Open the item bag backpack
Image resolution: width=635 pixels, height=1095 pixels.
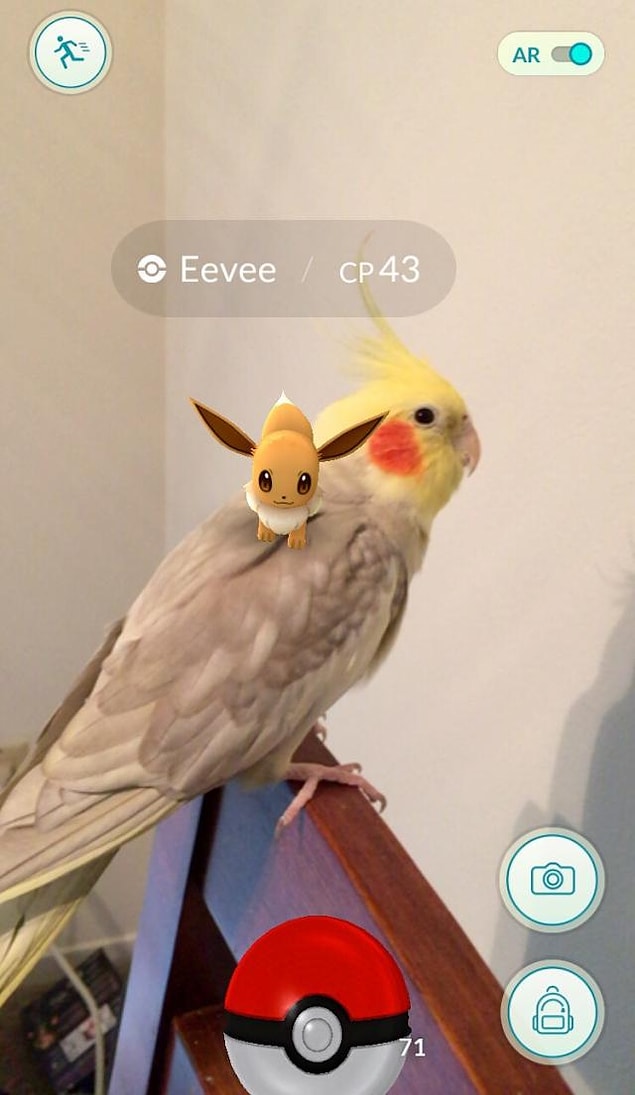tap(552, 1012)
